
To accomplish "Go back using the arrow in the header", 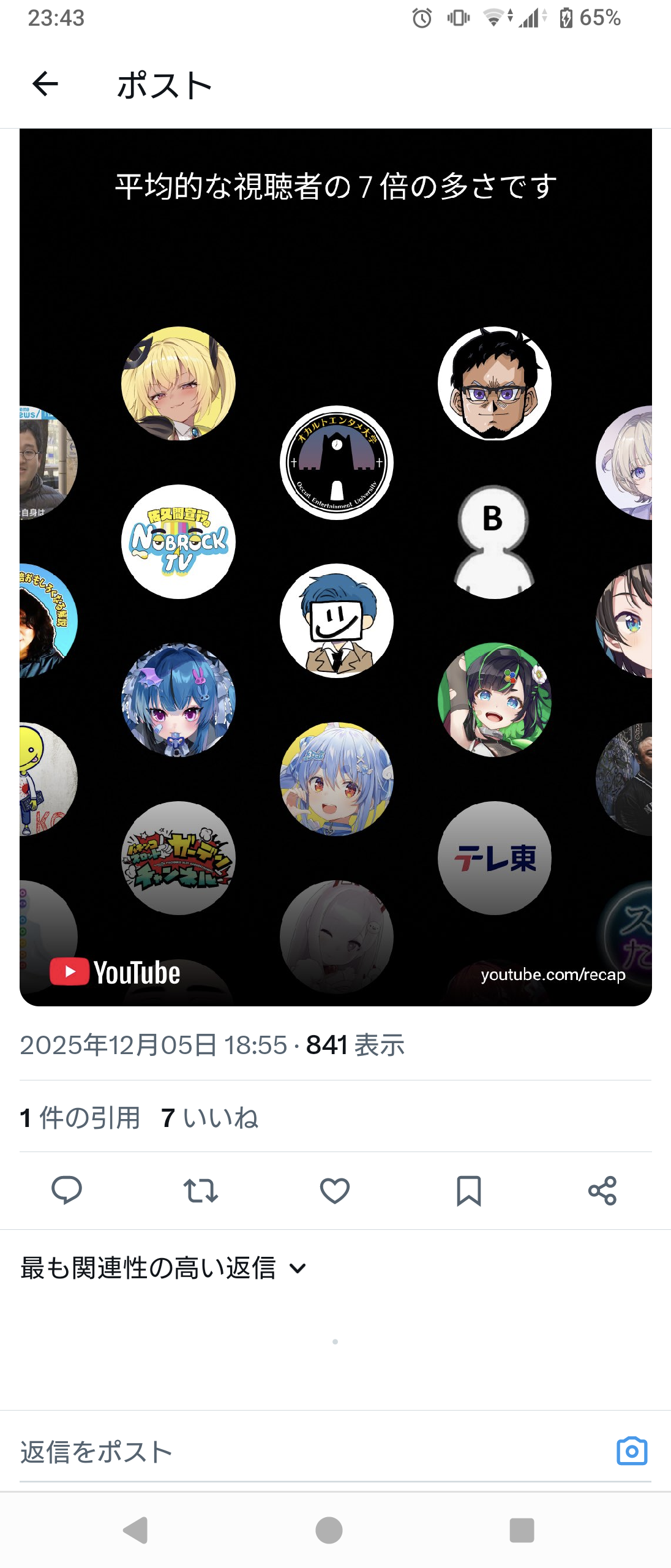I will coord(45,84).
